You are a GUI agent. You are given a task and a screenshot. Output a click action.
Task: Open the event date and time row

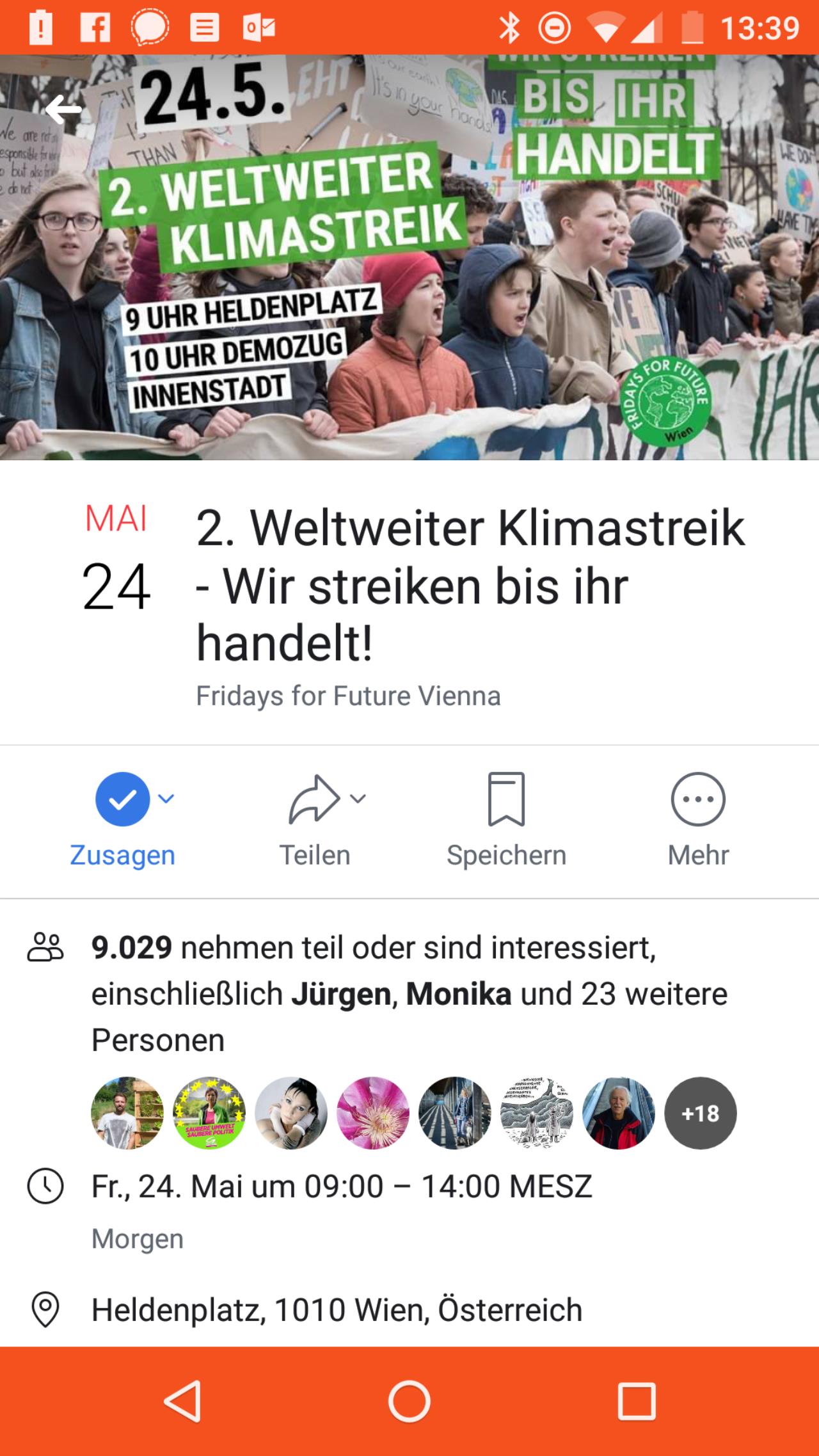coord(409,1210)
